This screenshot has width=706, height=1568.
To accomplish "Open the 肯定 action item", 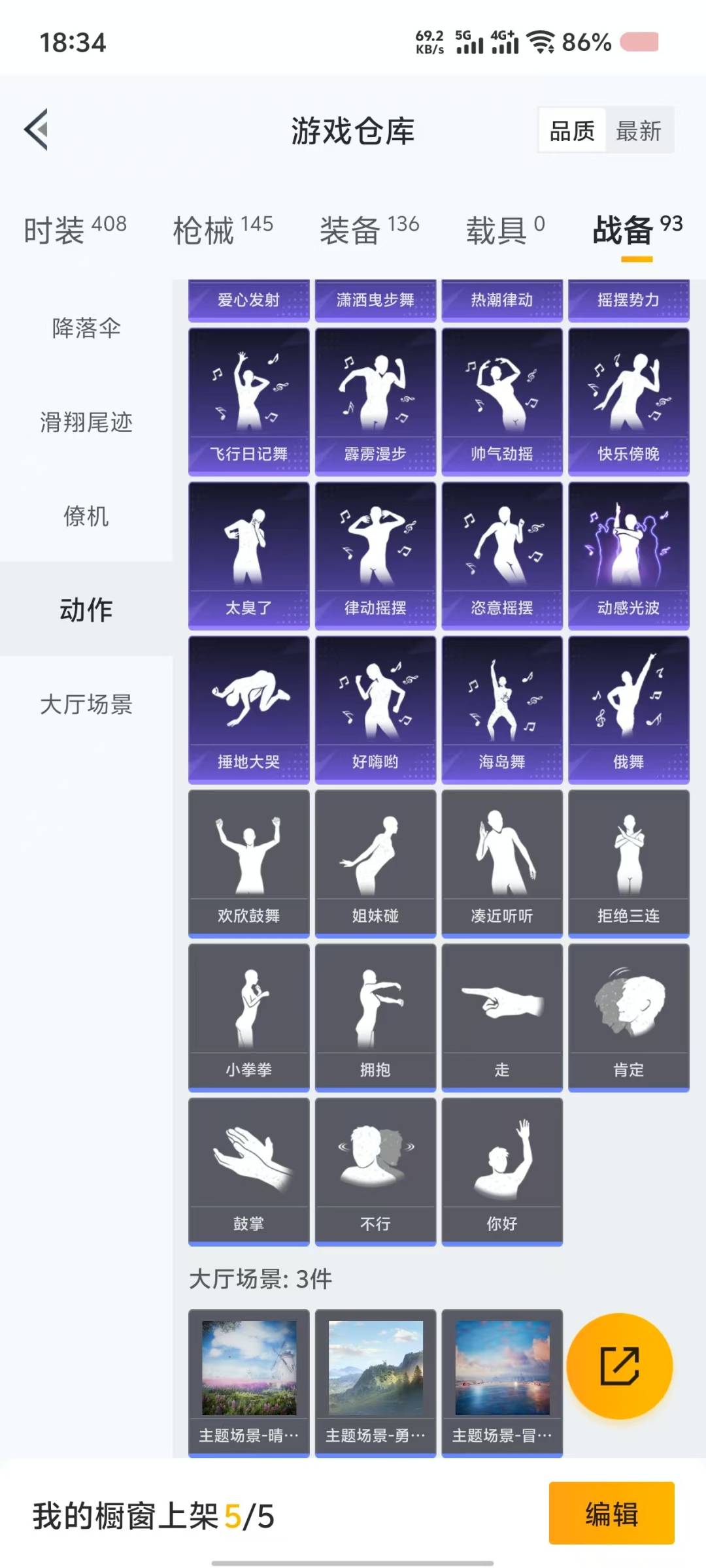I will click(628, 1017).
